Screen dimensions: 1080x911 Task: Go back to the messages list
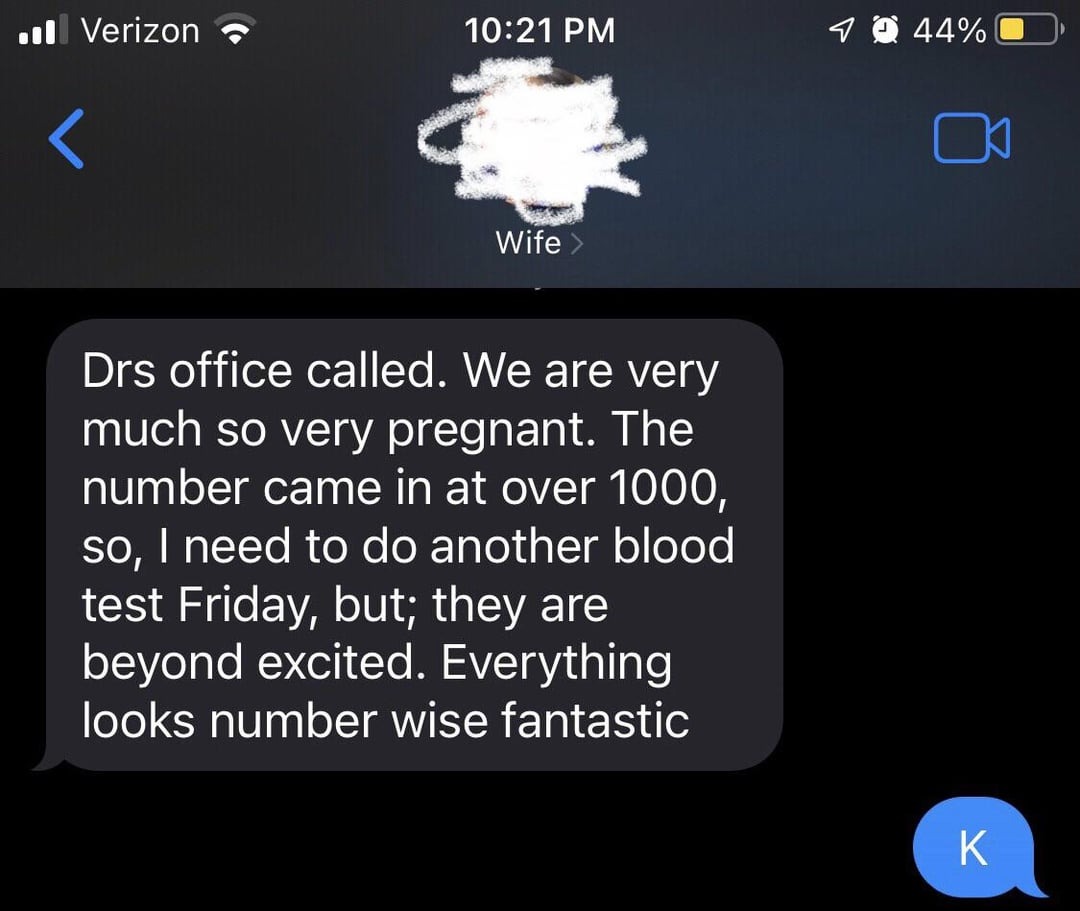[66, 139]
